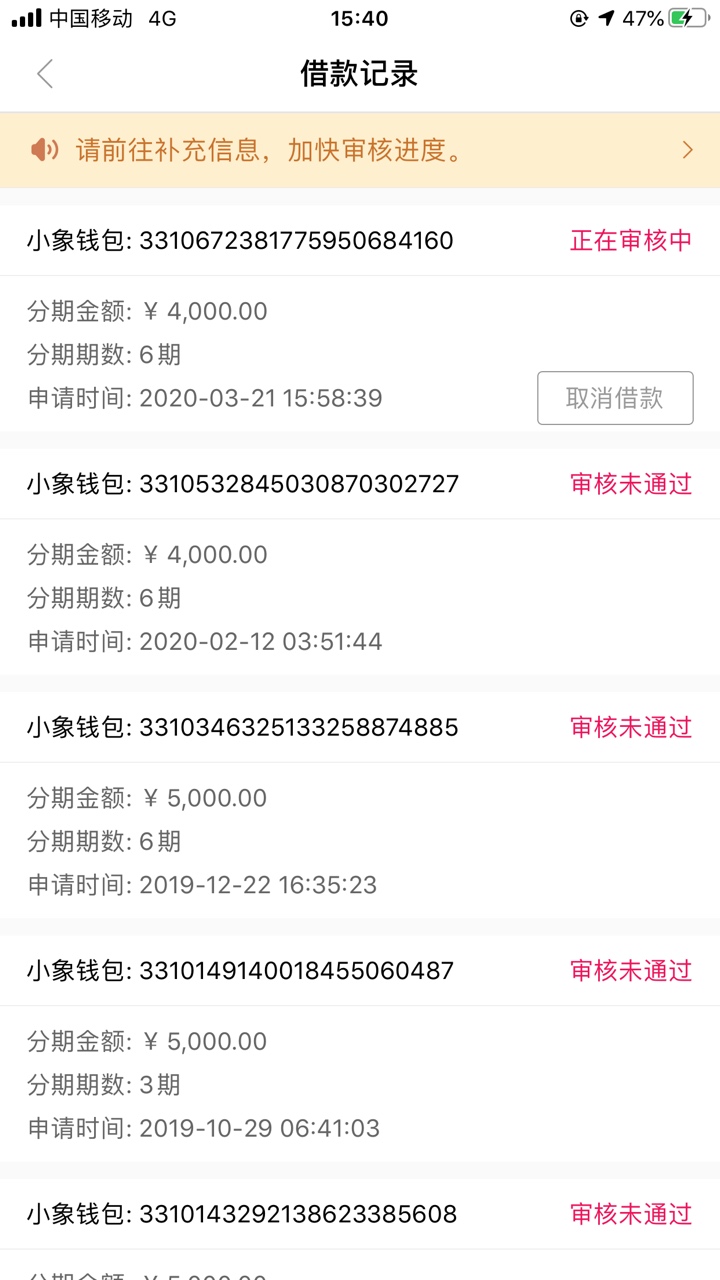Go back from the 借款记录 page
720x1280 pixels.
tap(44, 74)
